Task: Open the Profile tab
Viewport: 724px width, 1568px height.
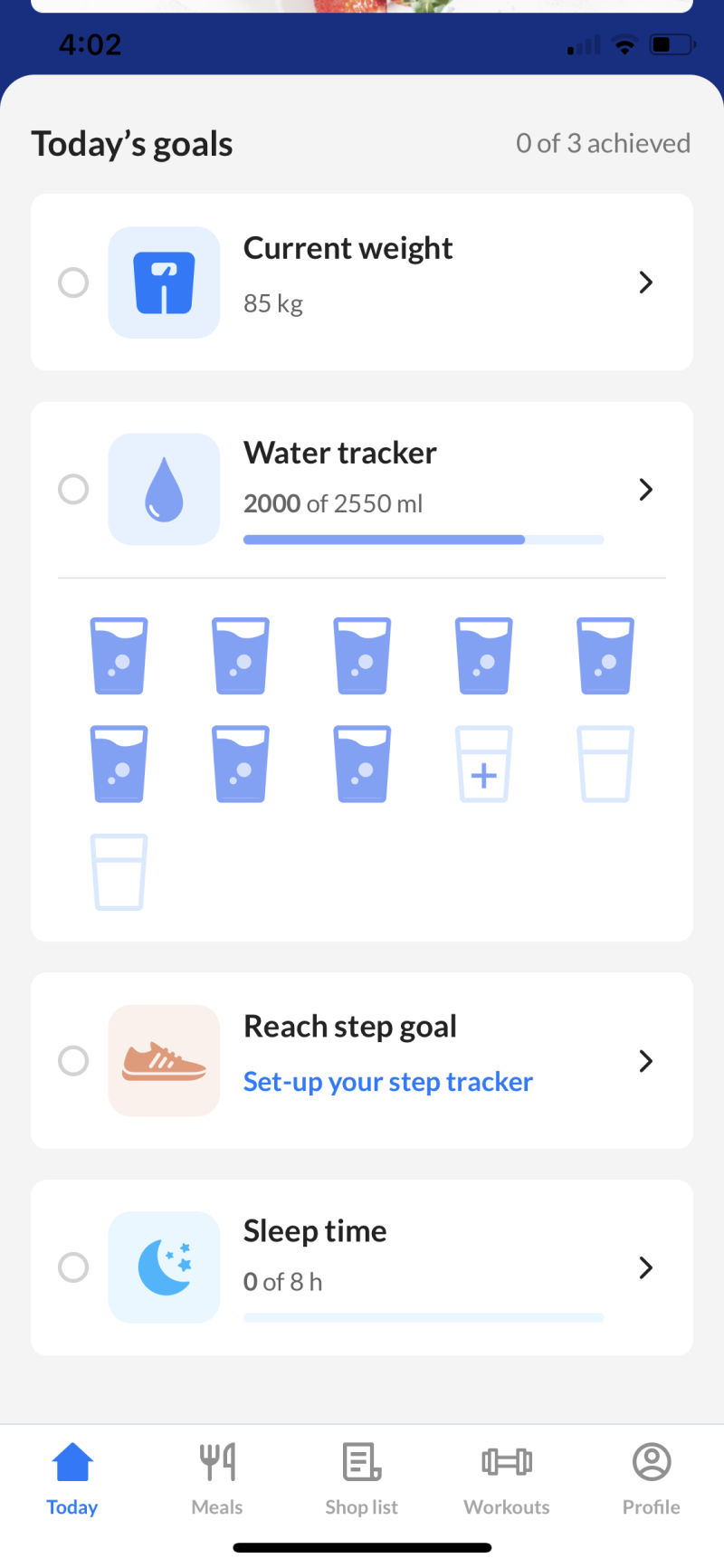Action: (x=651, y=1479)
